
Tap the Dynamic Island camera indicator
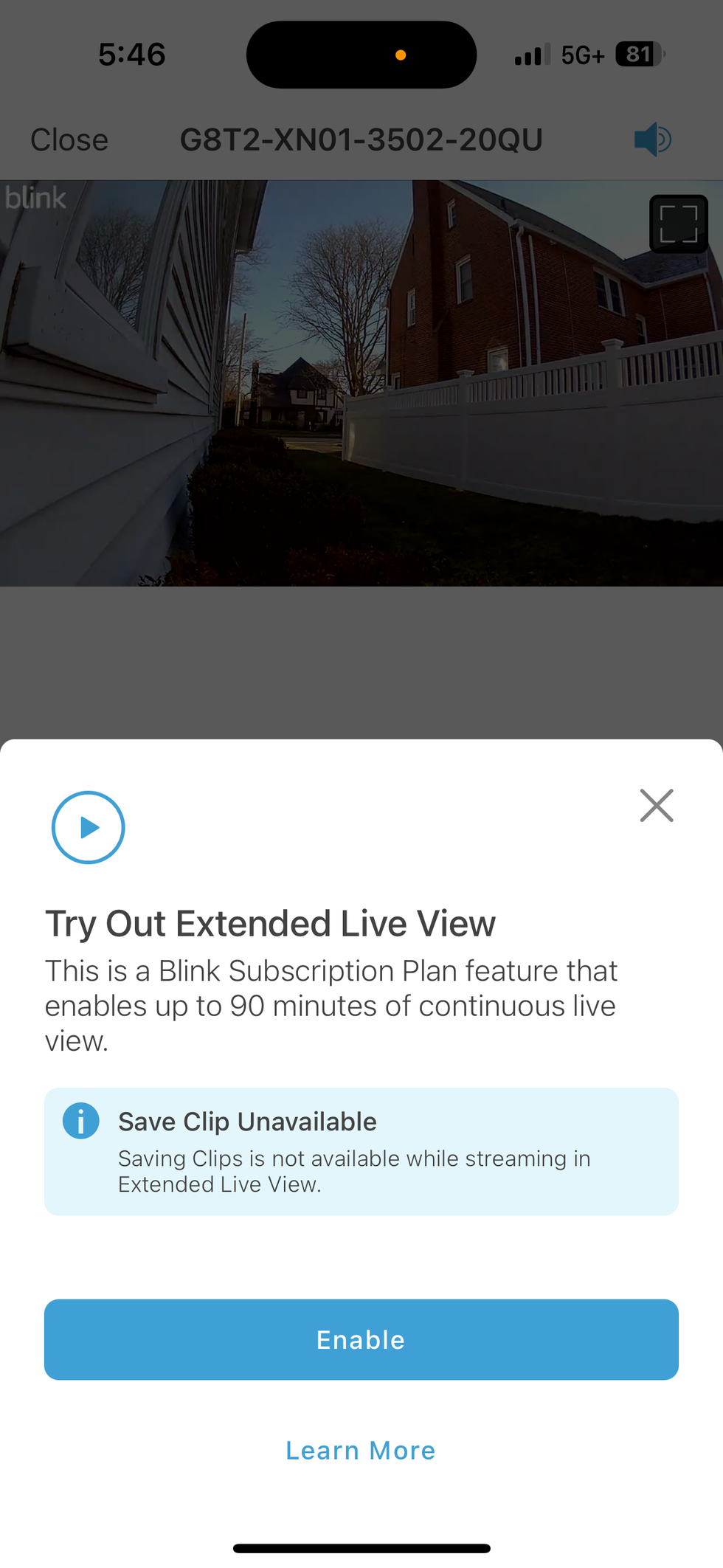click(401, 54)
